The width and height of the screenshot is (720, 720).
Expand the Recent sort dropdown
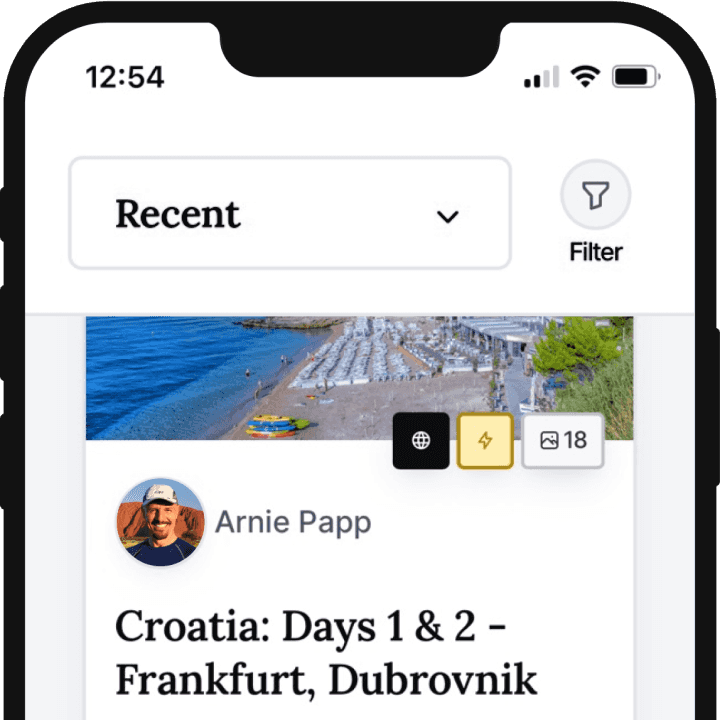click(289, 214)
